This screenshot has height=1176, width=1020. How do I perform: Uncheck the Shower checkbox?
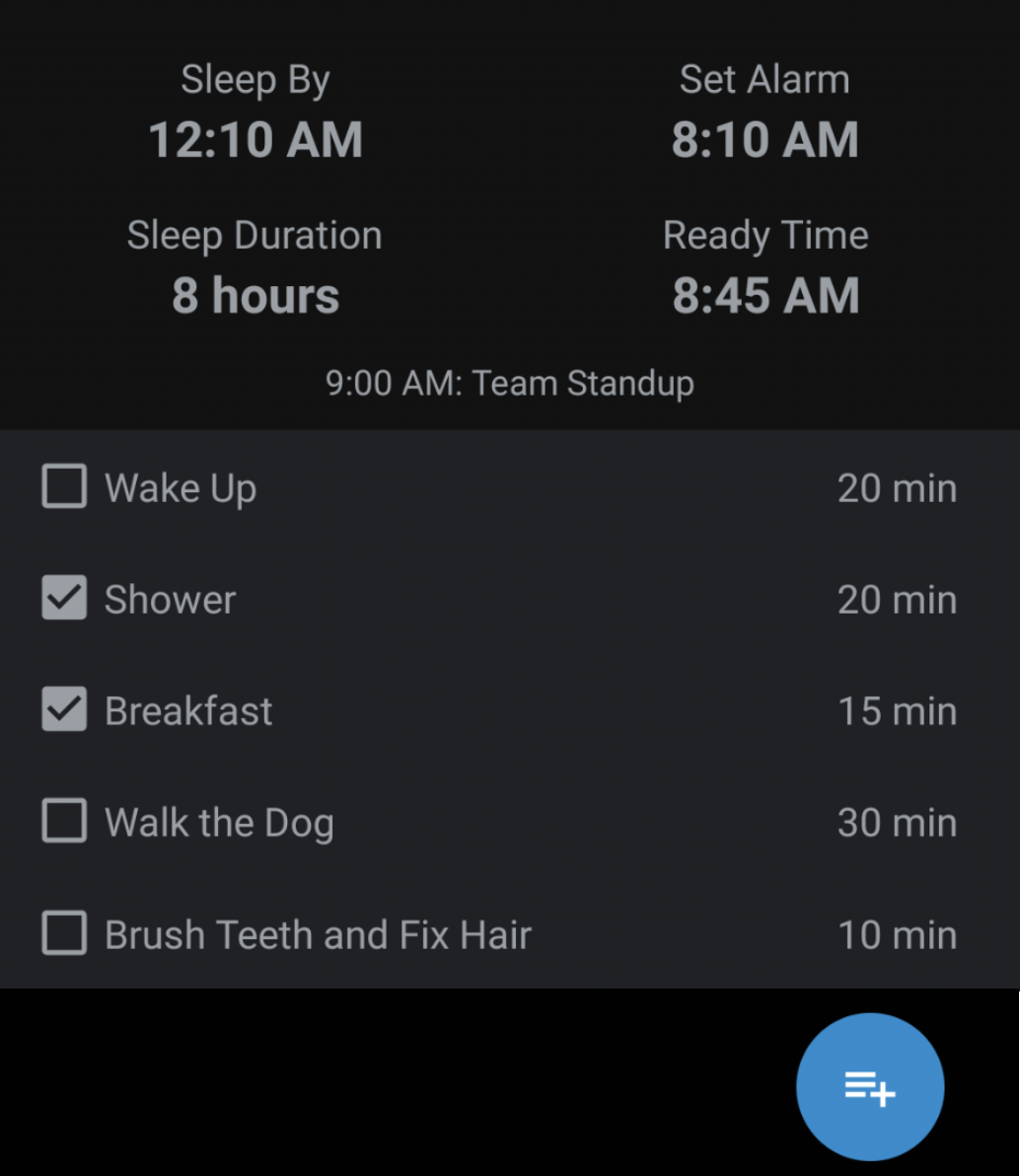pos(64,599)
